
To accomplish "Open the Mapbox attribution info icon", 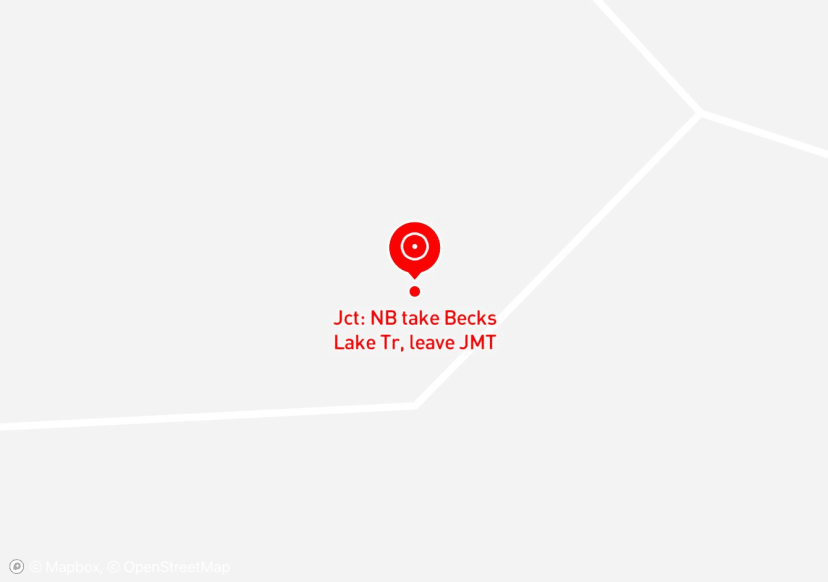I will click(x=17, y=567).
